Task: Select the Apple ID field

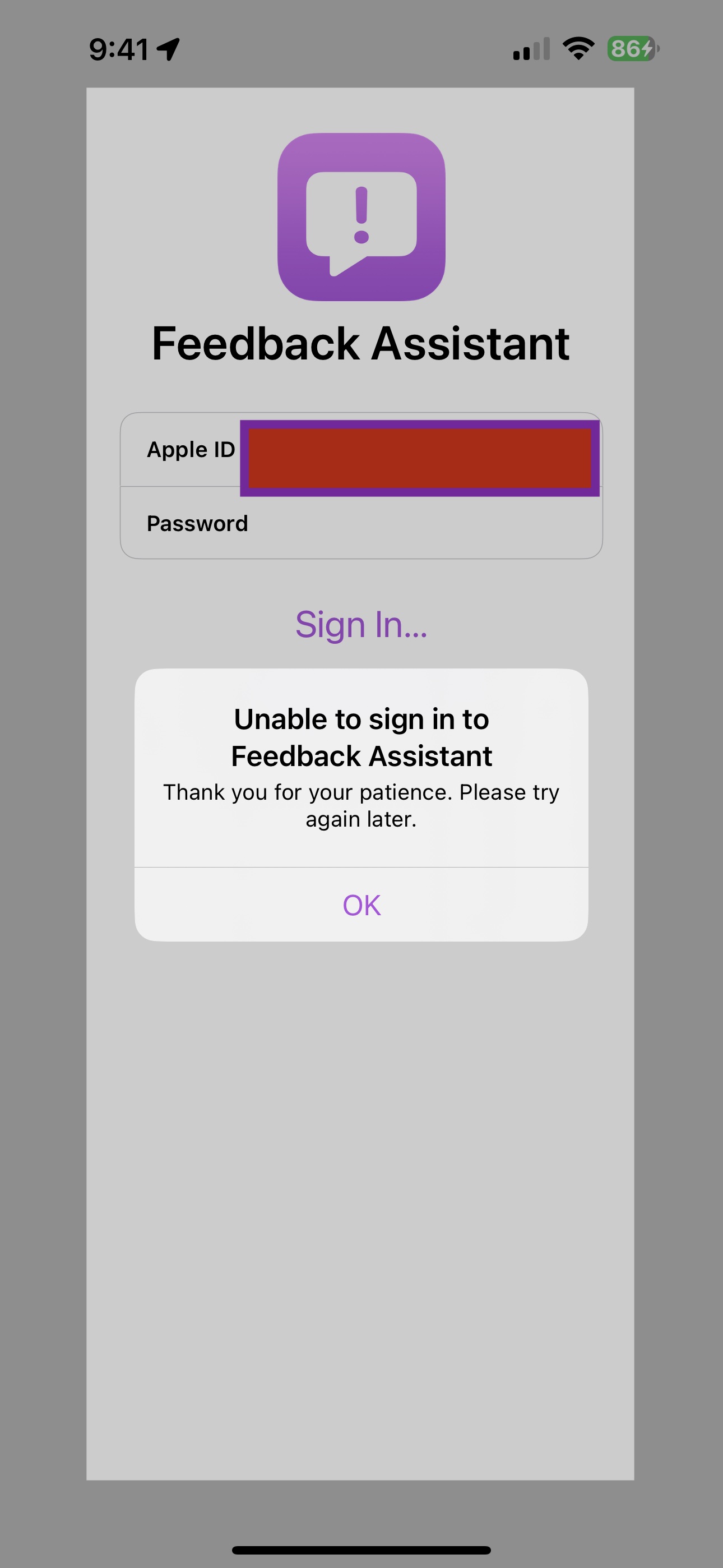Action: tap(361, 450)
